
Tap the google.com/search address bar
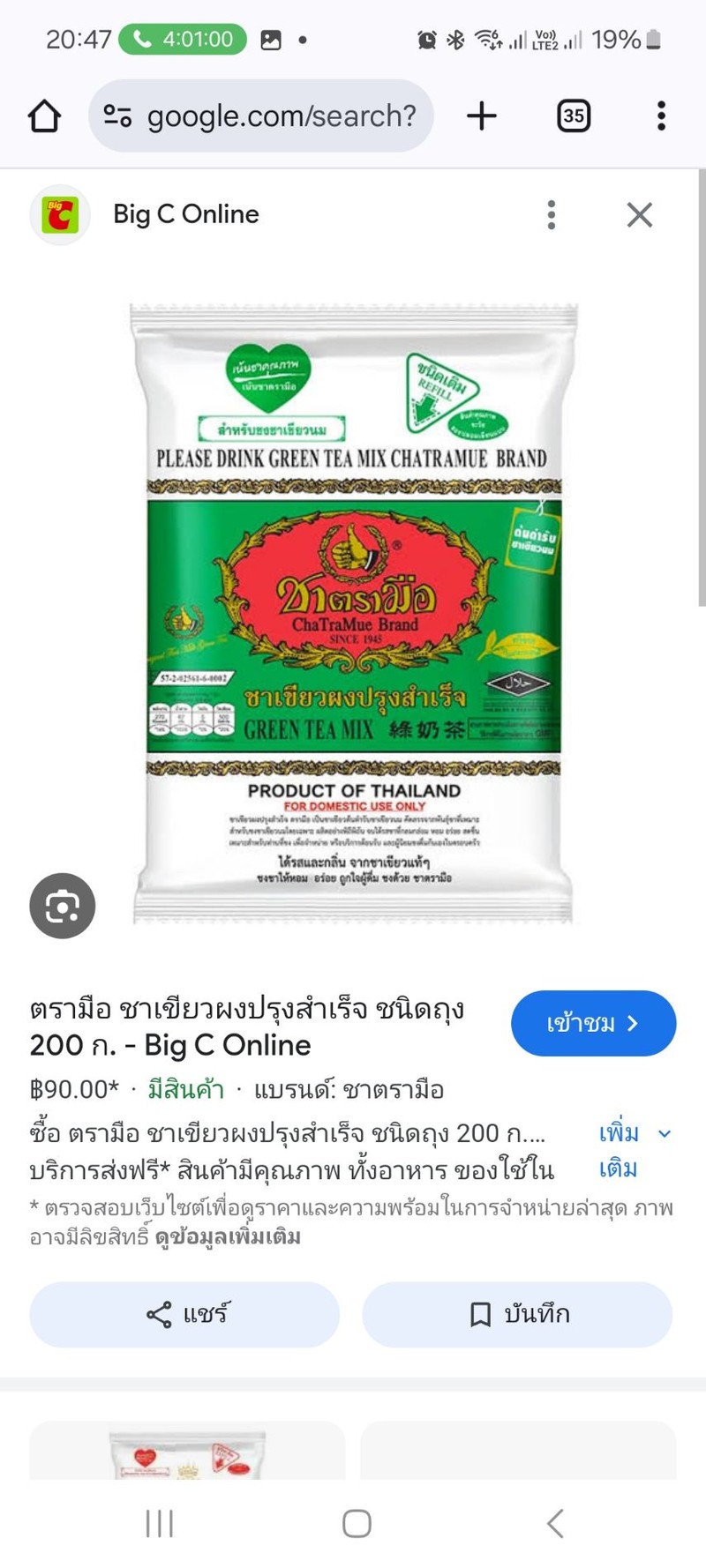[x=261, y=116]
